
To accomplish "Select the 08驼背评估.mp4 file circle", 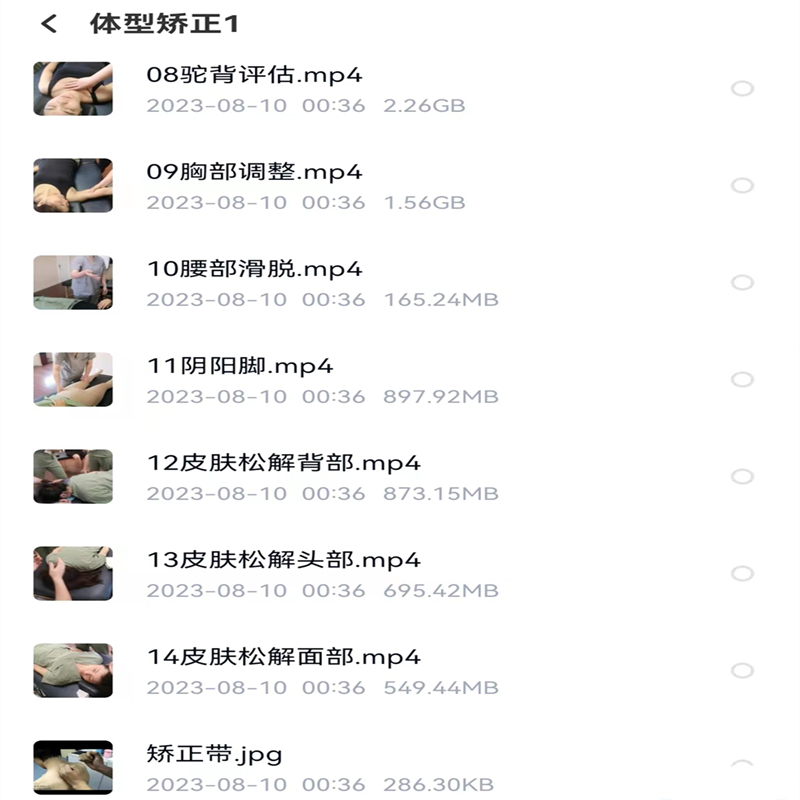I will click(742, 89).
